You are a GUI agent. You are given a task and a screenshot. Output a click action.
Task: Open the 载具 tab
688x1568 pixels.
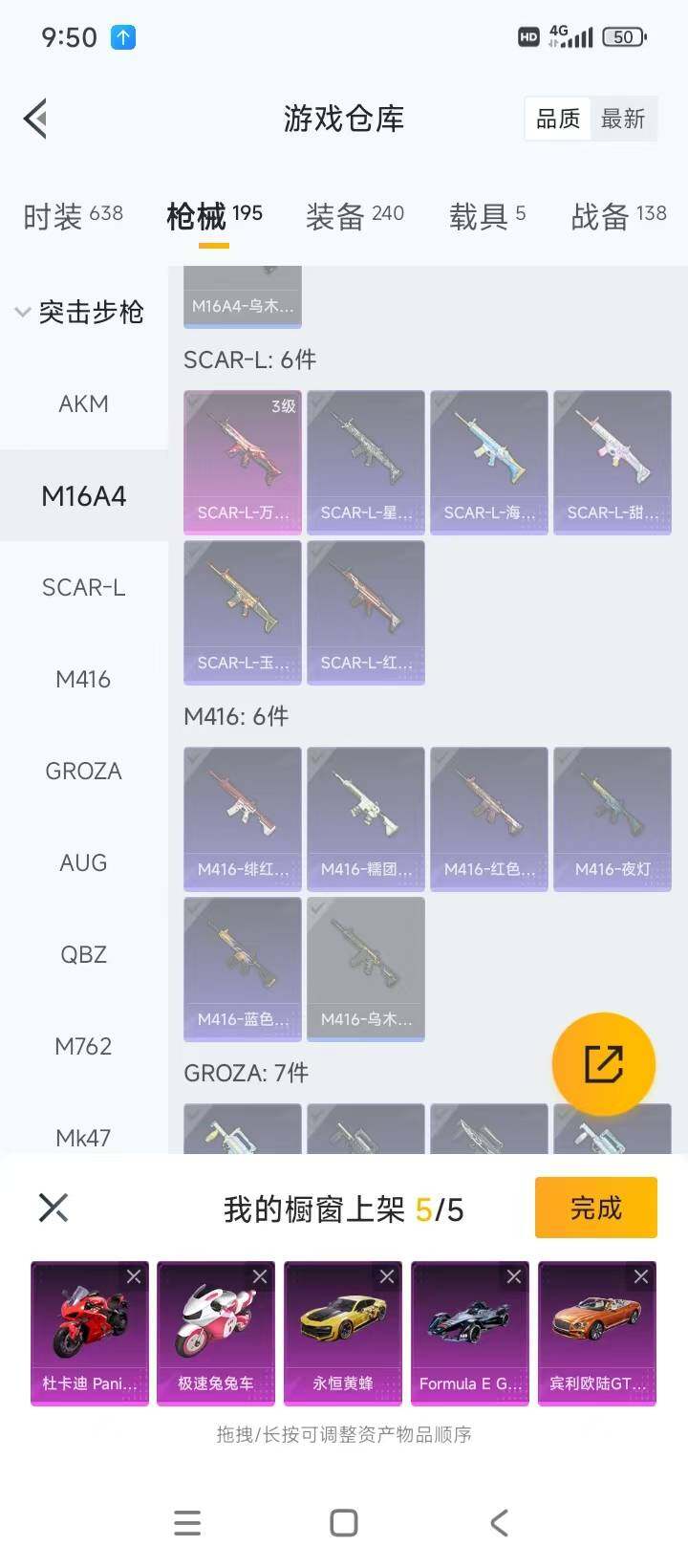[x=487, y=216]
